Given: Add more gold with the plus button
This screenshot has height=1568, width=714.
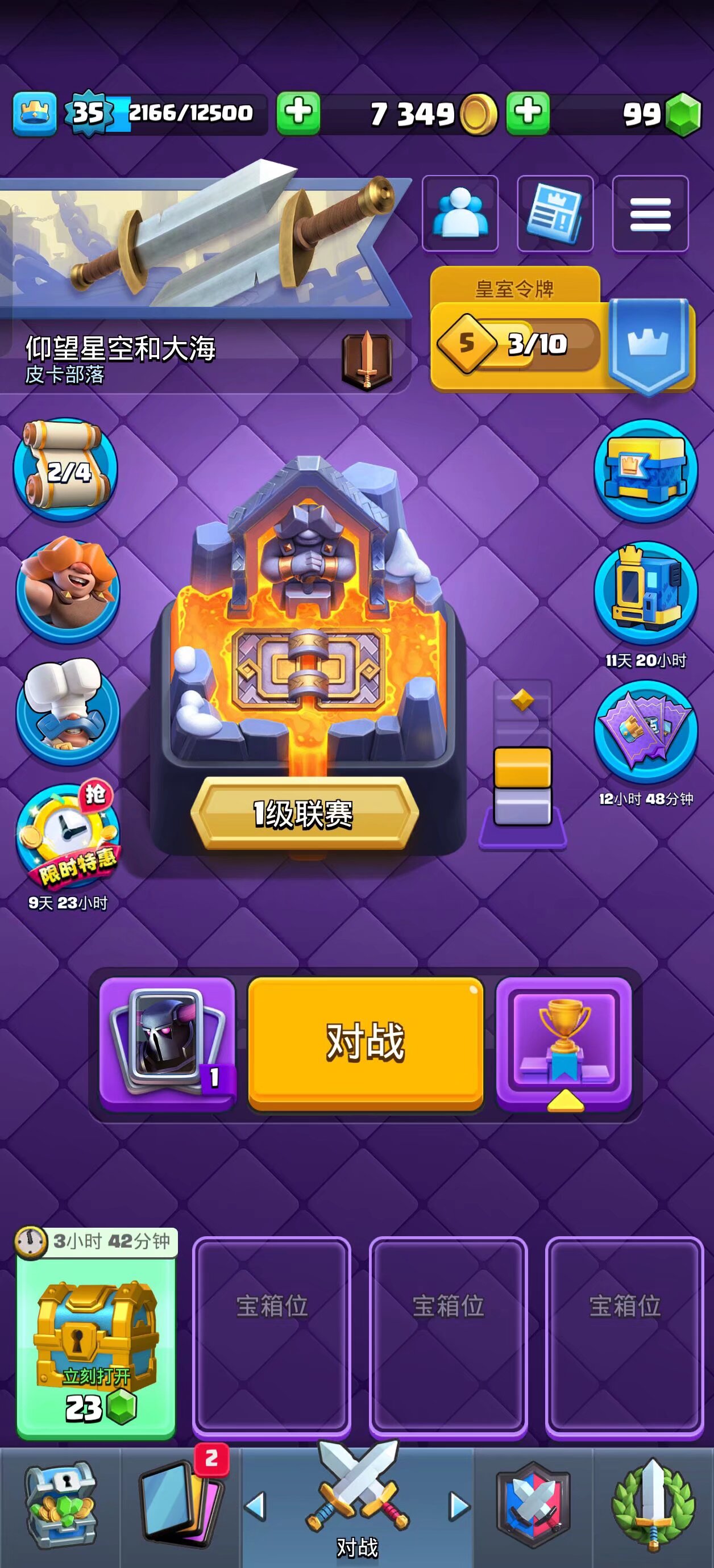Looking at the screenshot, I should point(298,113).
